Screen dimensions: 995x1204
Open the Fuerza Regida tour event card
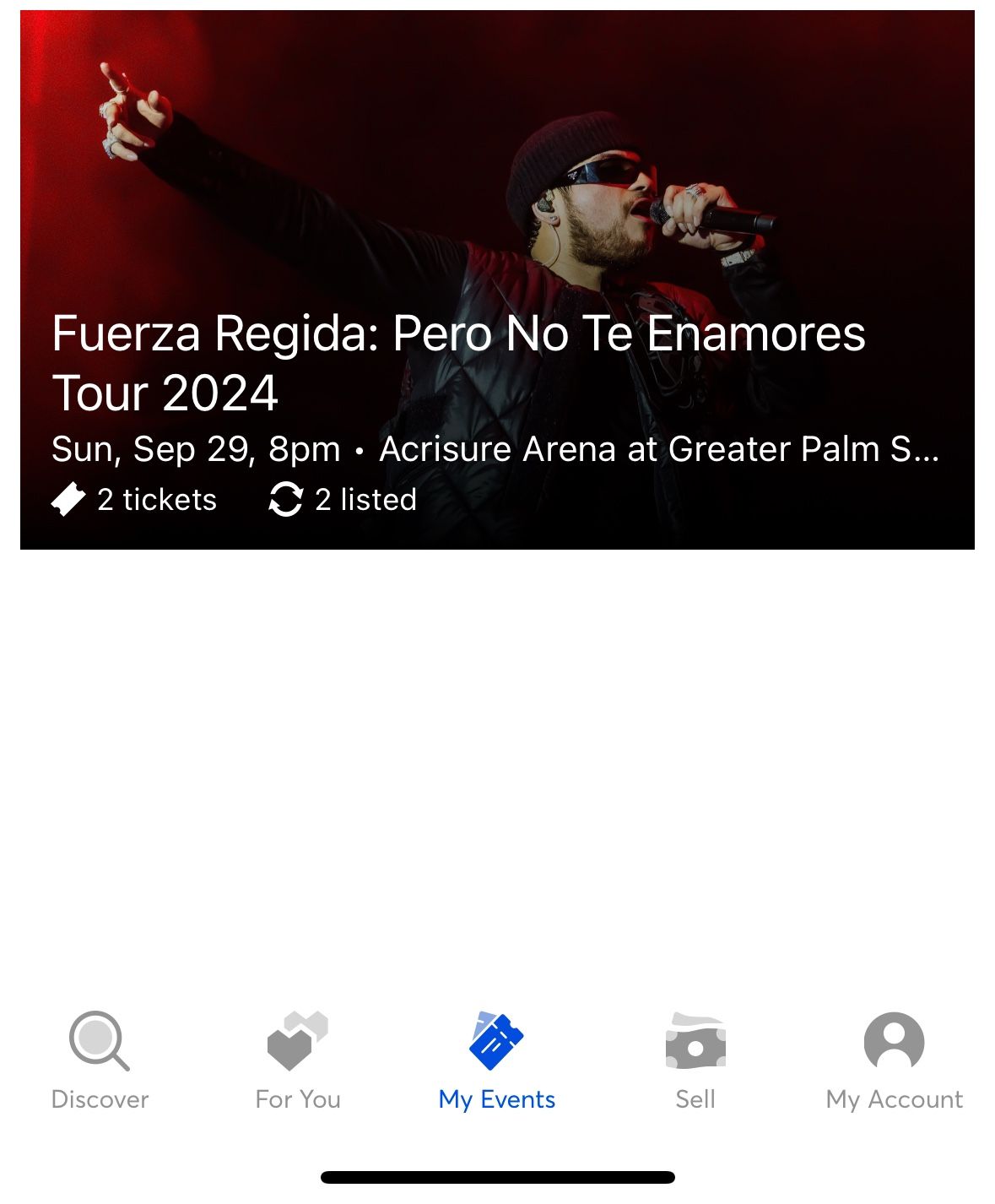497,280
